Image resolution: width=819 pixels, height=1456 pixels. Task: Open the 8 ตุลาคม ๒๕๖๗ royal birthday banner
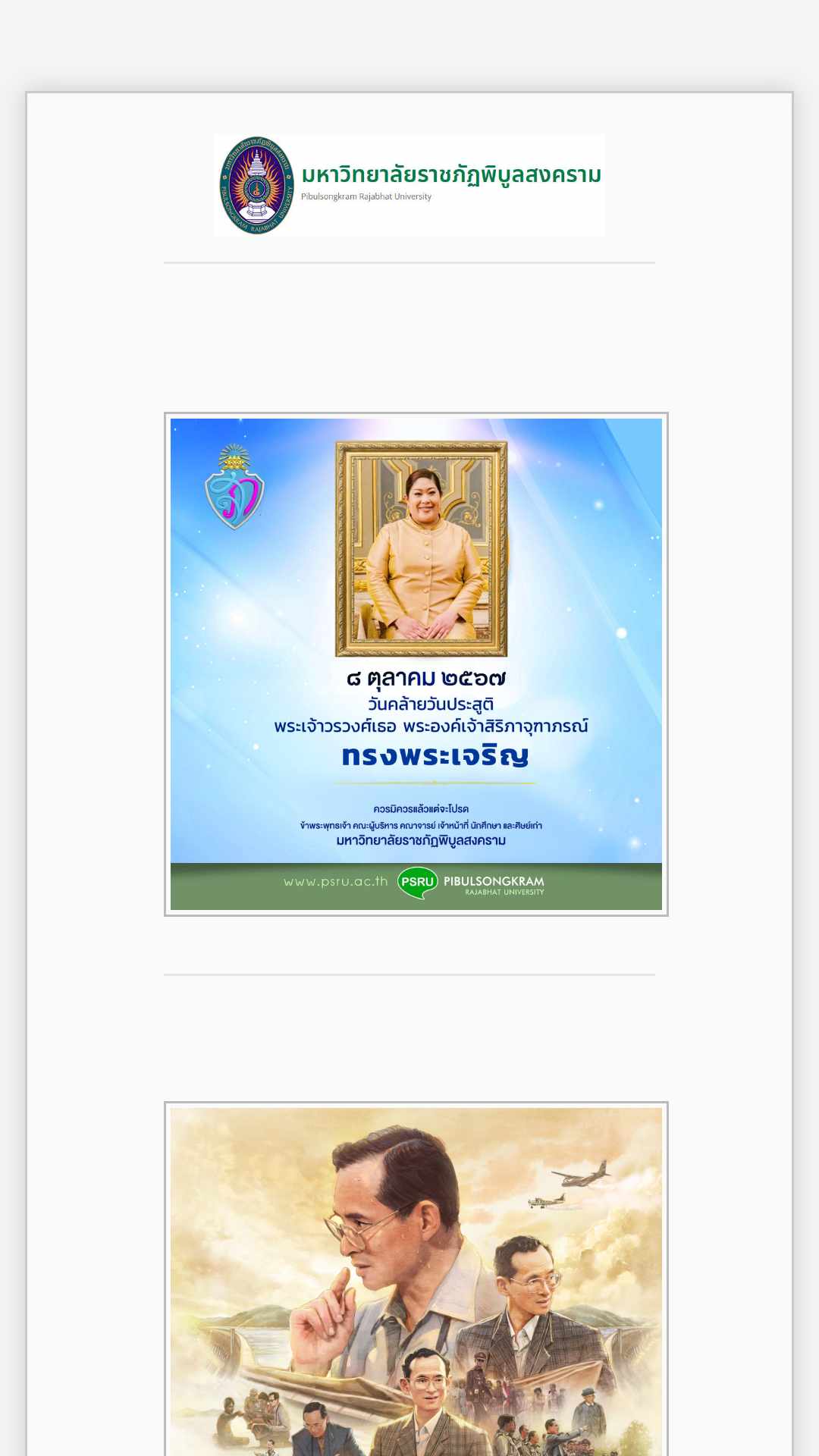[416, 664]
